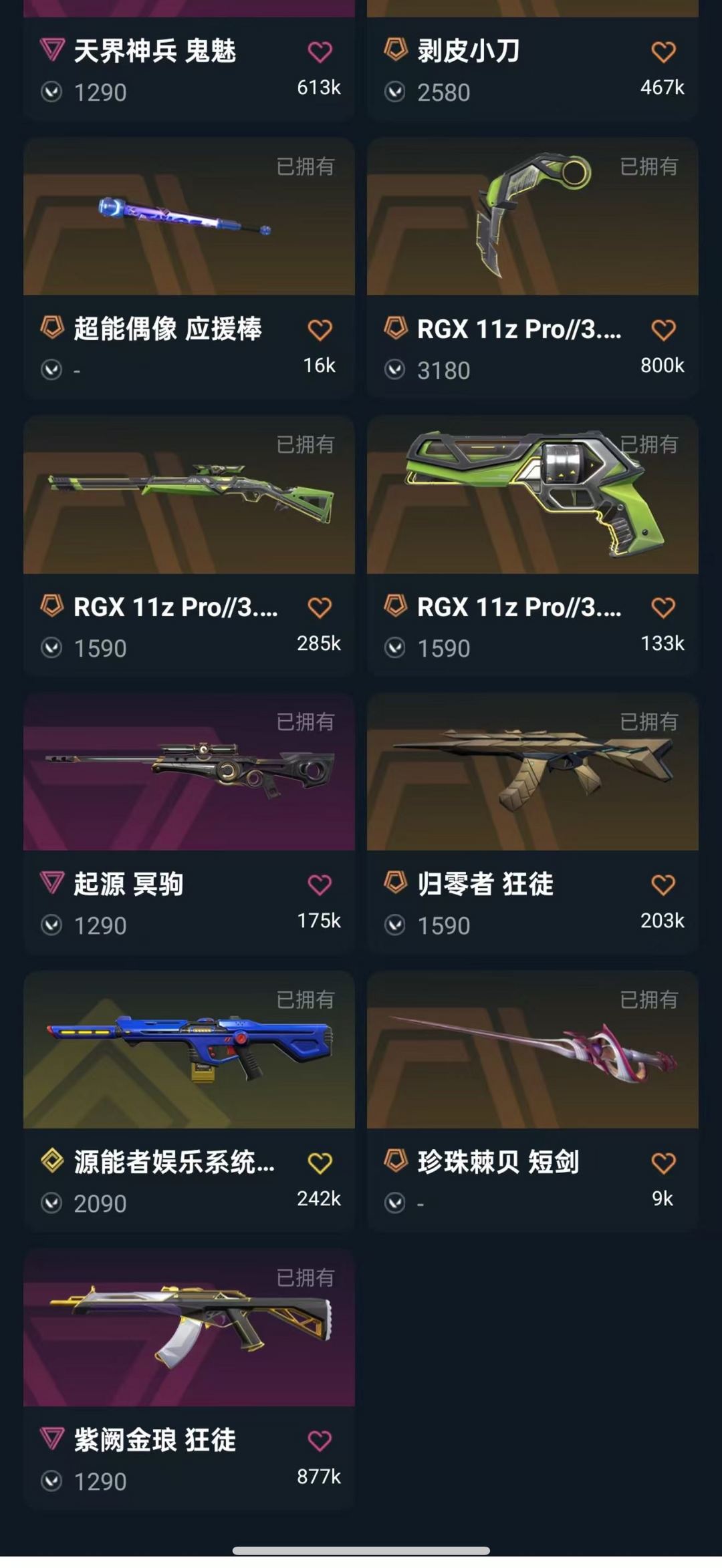View the 紫阙金琅 狂徒 skin card

189,1380
